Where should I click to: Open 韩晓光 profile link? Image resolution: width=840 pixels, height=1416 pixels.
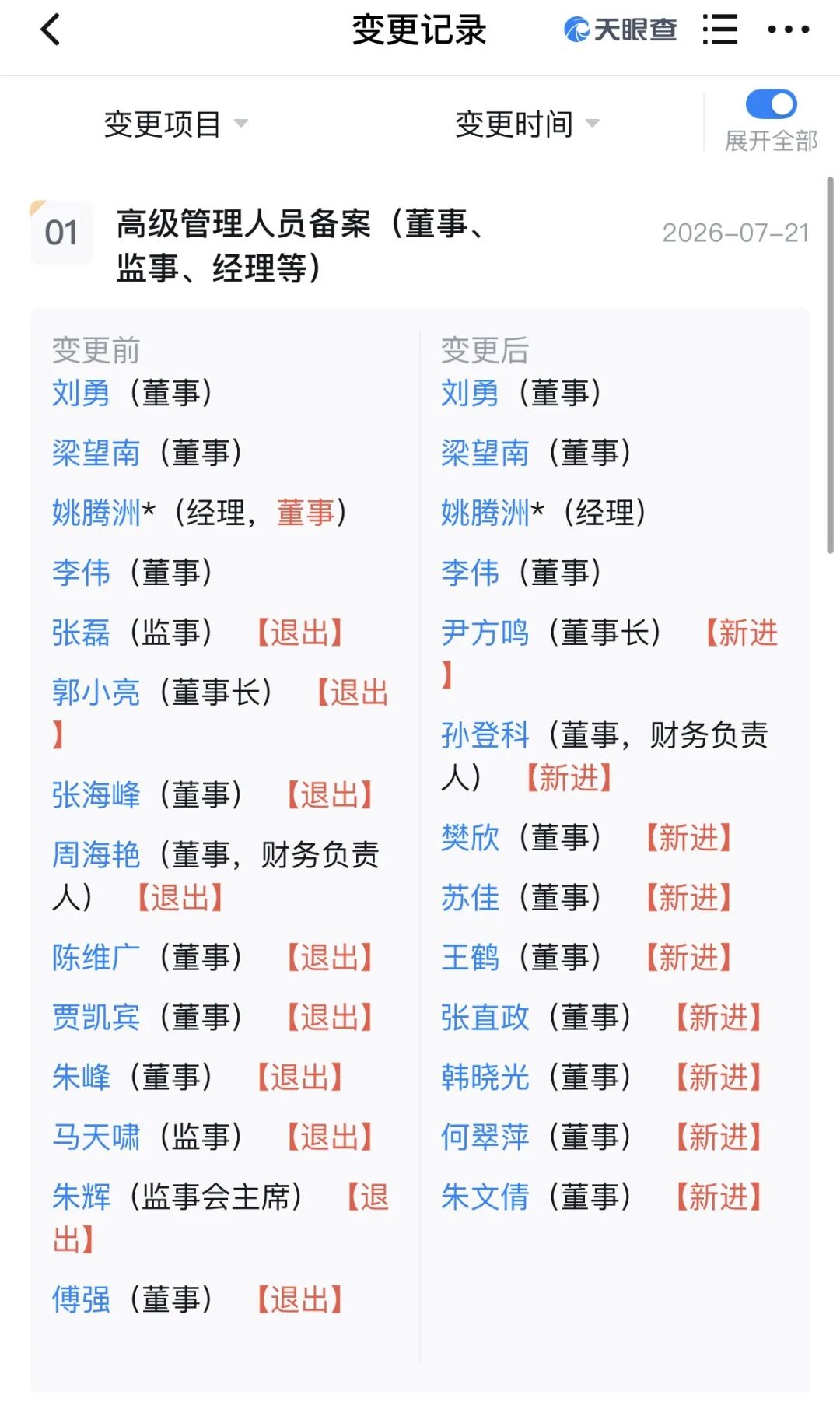[x=485, y=1077]
